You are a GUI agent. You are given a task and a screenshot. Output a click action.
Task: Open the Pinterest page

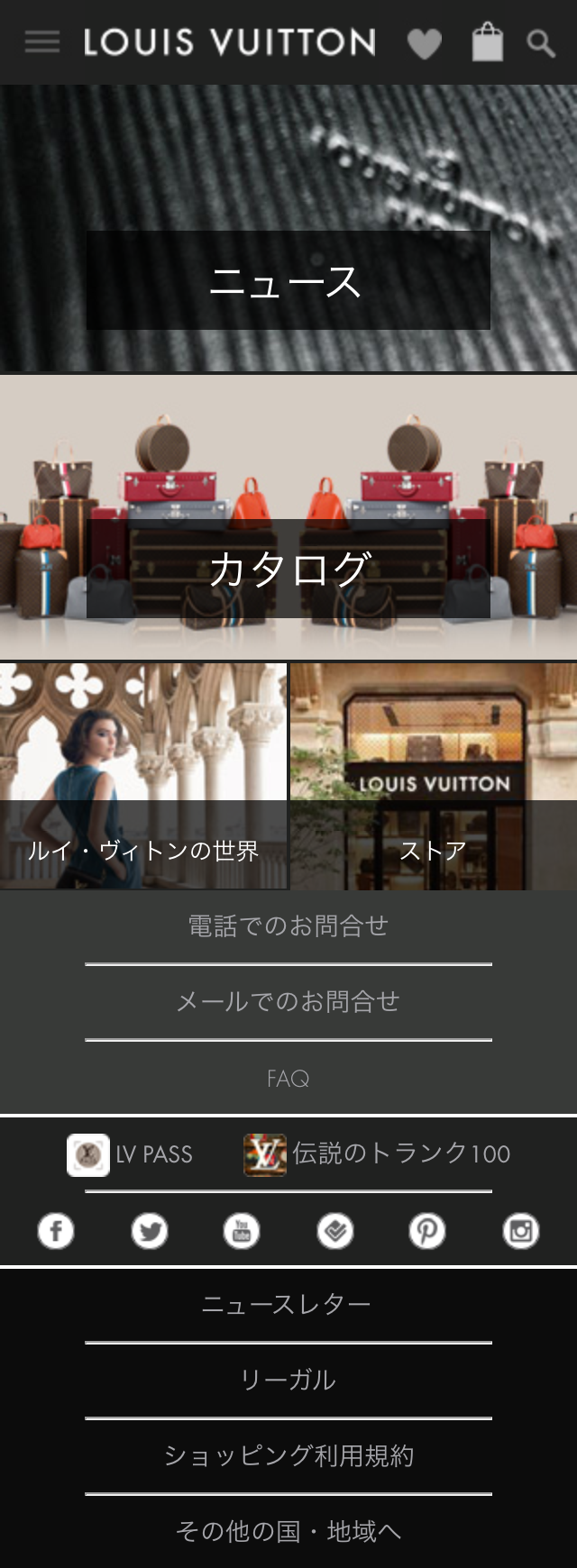(427, 1231)
